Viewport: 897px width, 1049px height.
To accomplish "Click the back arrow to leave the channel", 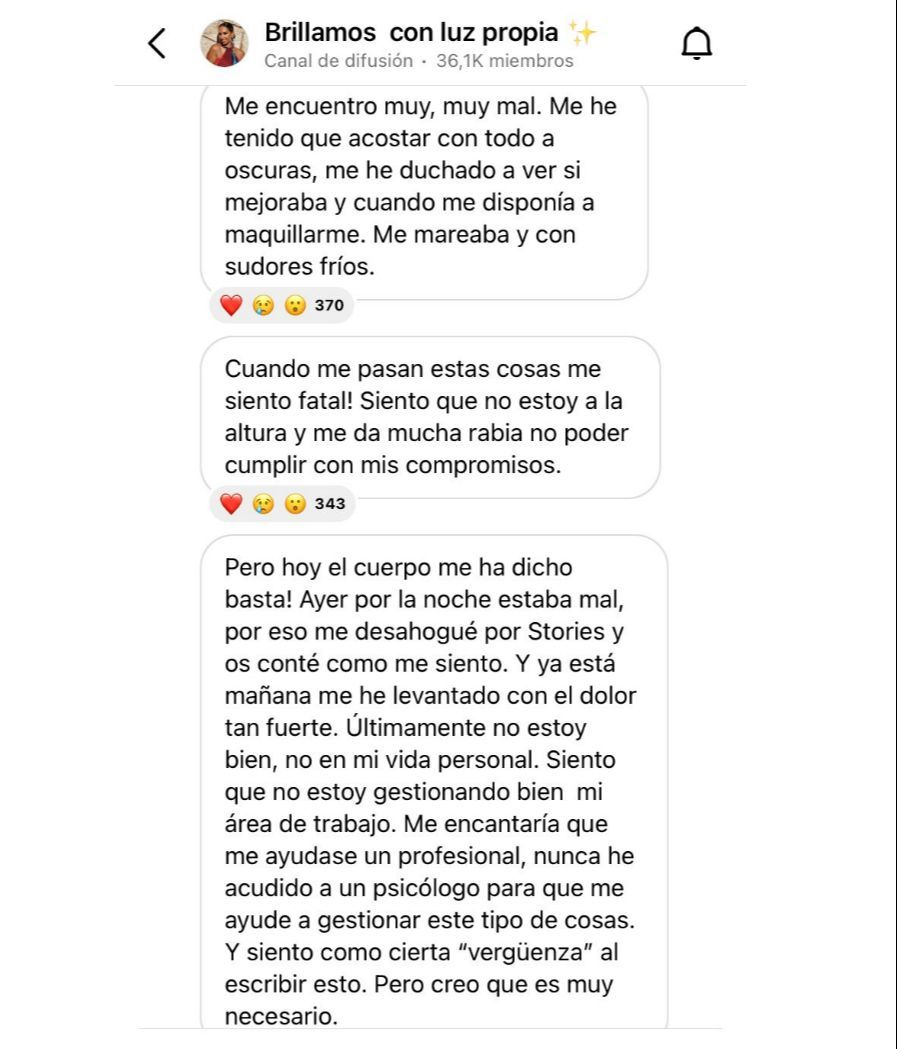I will [157, 43].
